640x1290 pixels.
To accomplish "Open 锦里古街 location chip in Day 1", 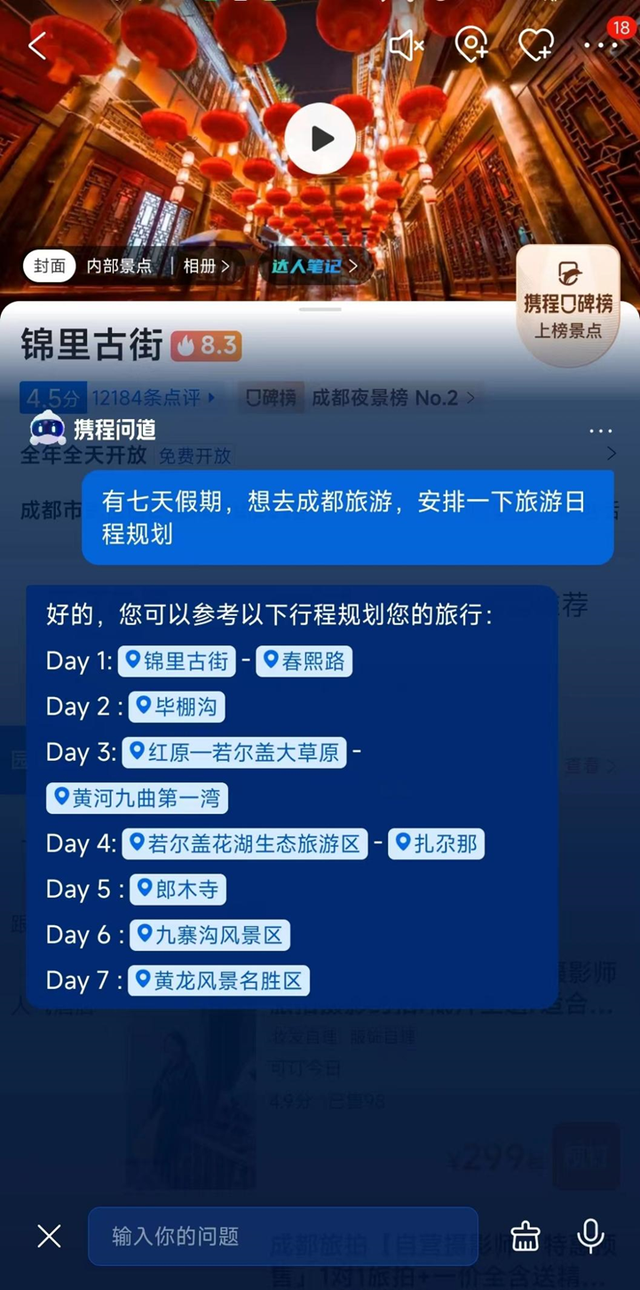I will [x=177, y=661].
